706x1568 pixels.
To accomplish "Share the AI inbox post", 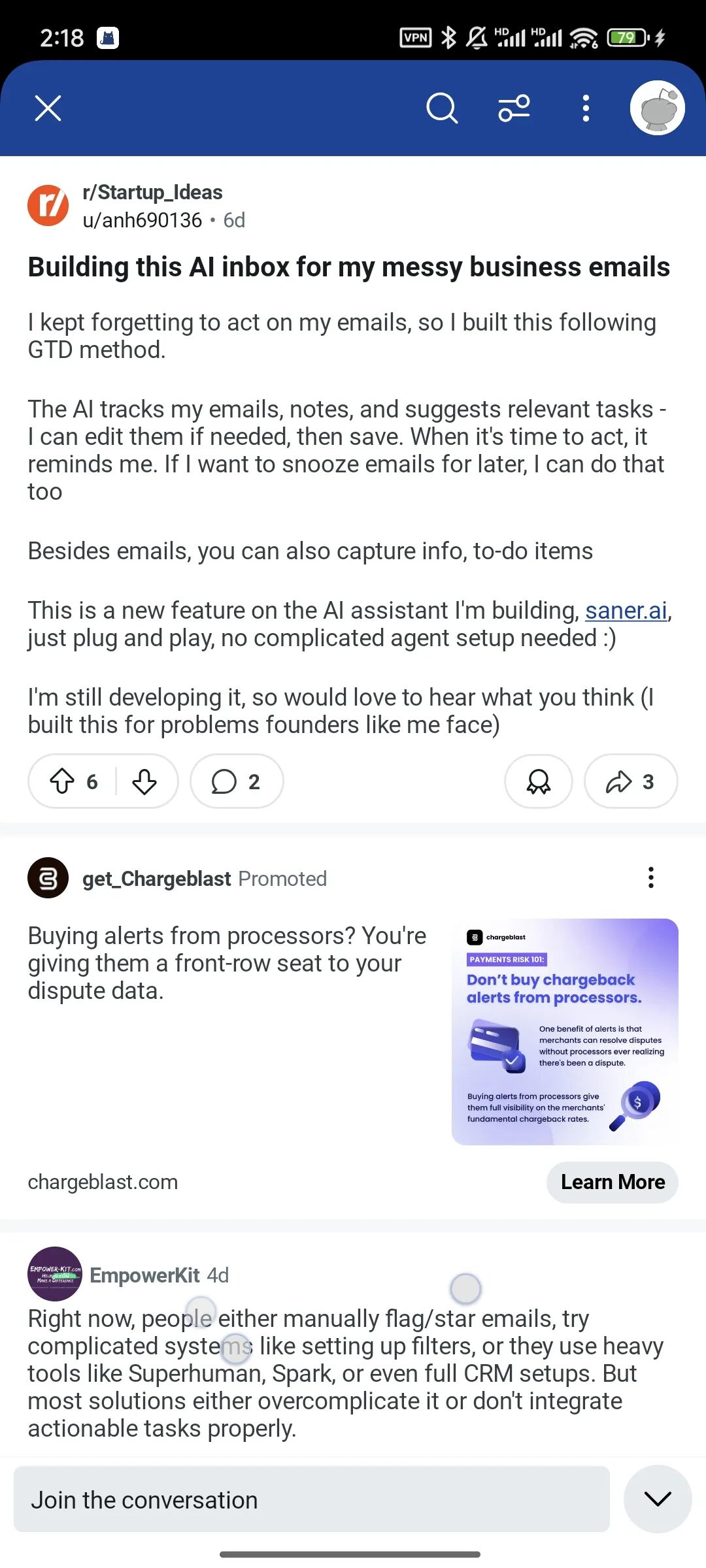I will 631,781.
